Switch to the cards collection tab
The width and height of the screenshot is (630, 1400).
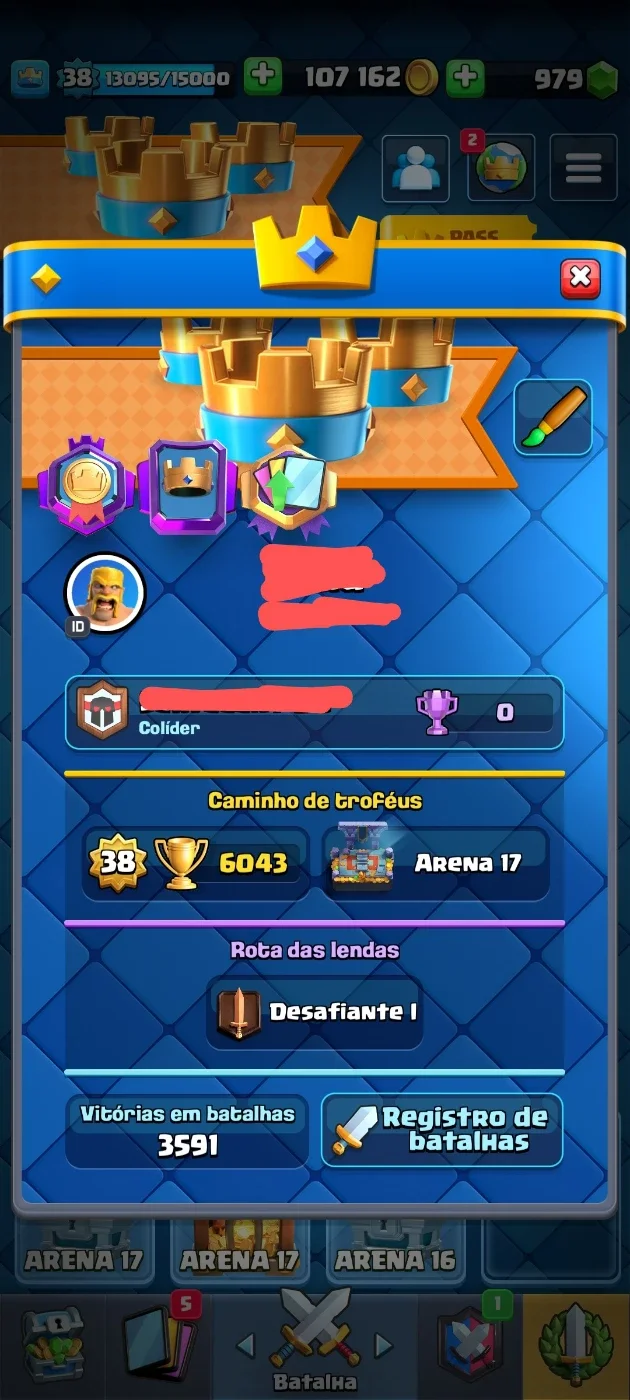tap(160, 1345)
